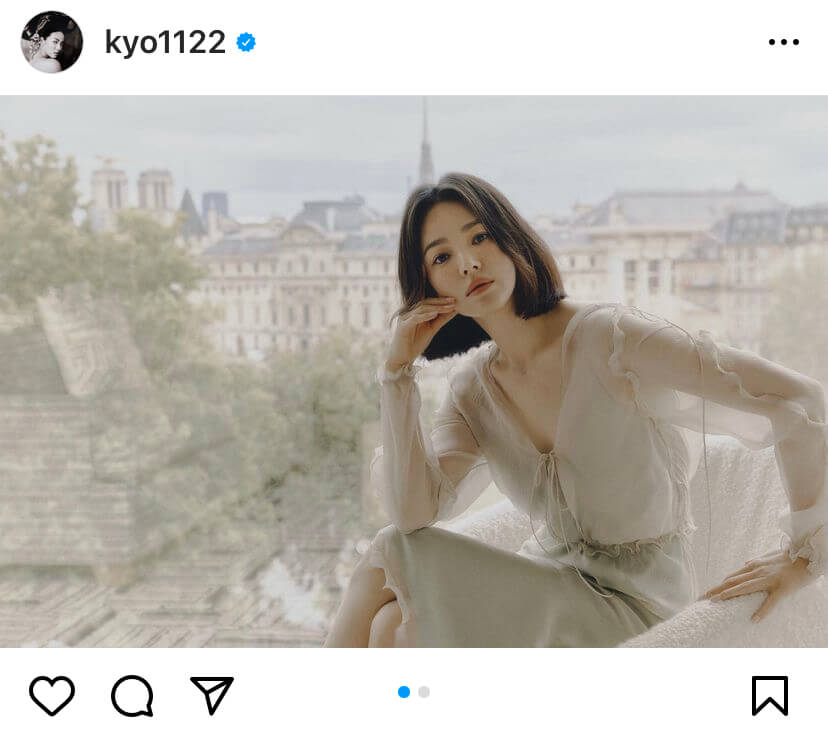Image resolution: width=828 pixels, height=734 pixels.
Task: Like this post with the heart icon
Action: coord(52,695)
